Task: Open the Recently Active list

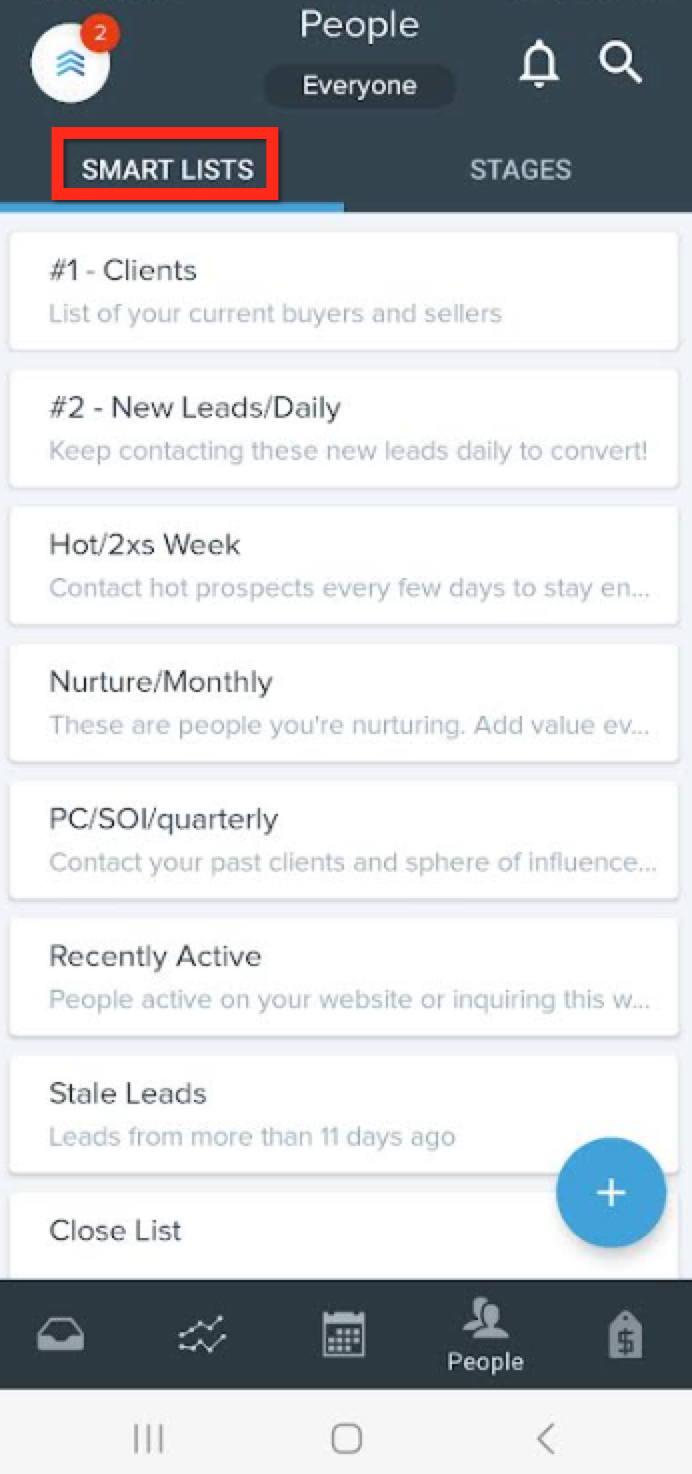Action: (344, 976)
